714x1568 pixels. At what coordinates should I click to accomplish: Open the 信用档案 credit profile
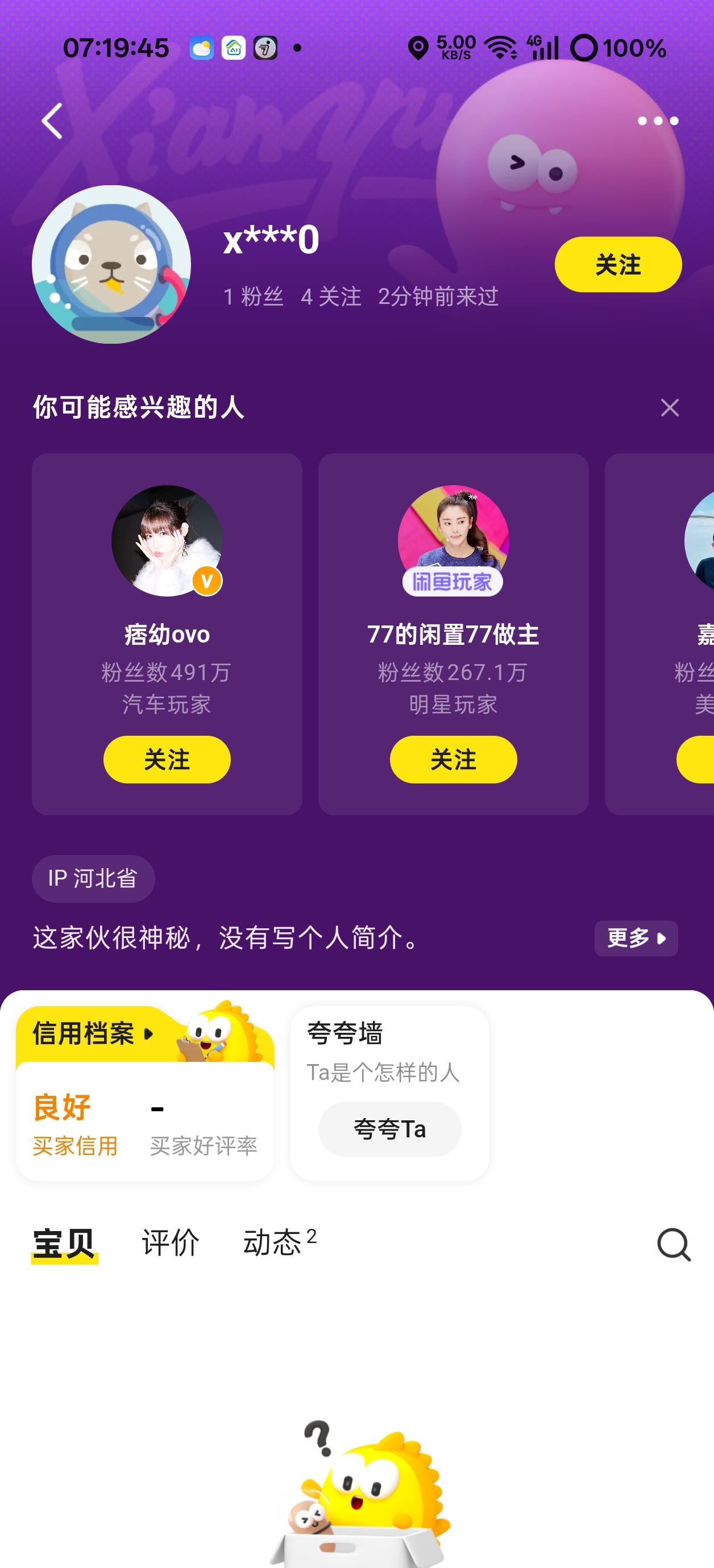click(92, 1033)
